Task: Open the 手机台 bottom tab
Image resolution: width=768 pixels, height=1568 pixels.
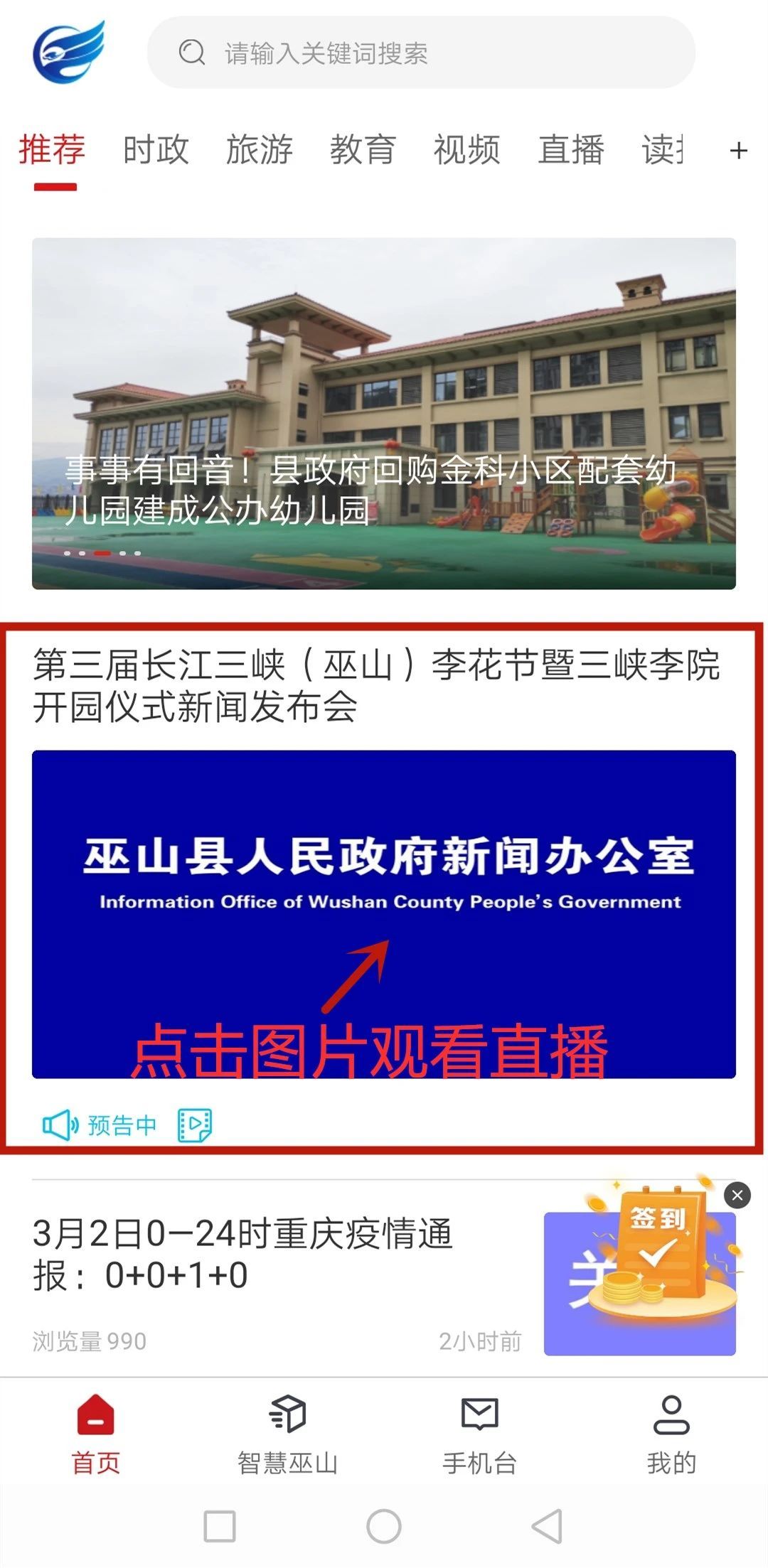Action: tap(480, 1434)
